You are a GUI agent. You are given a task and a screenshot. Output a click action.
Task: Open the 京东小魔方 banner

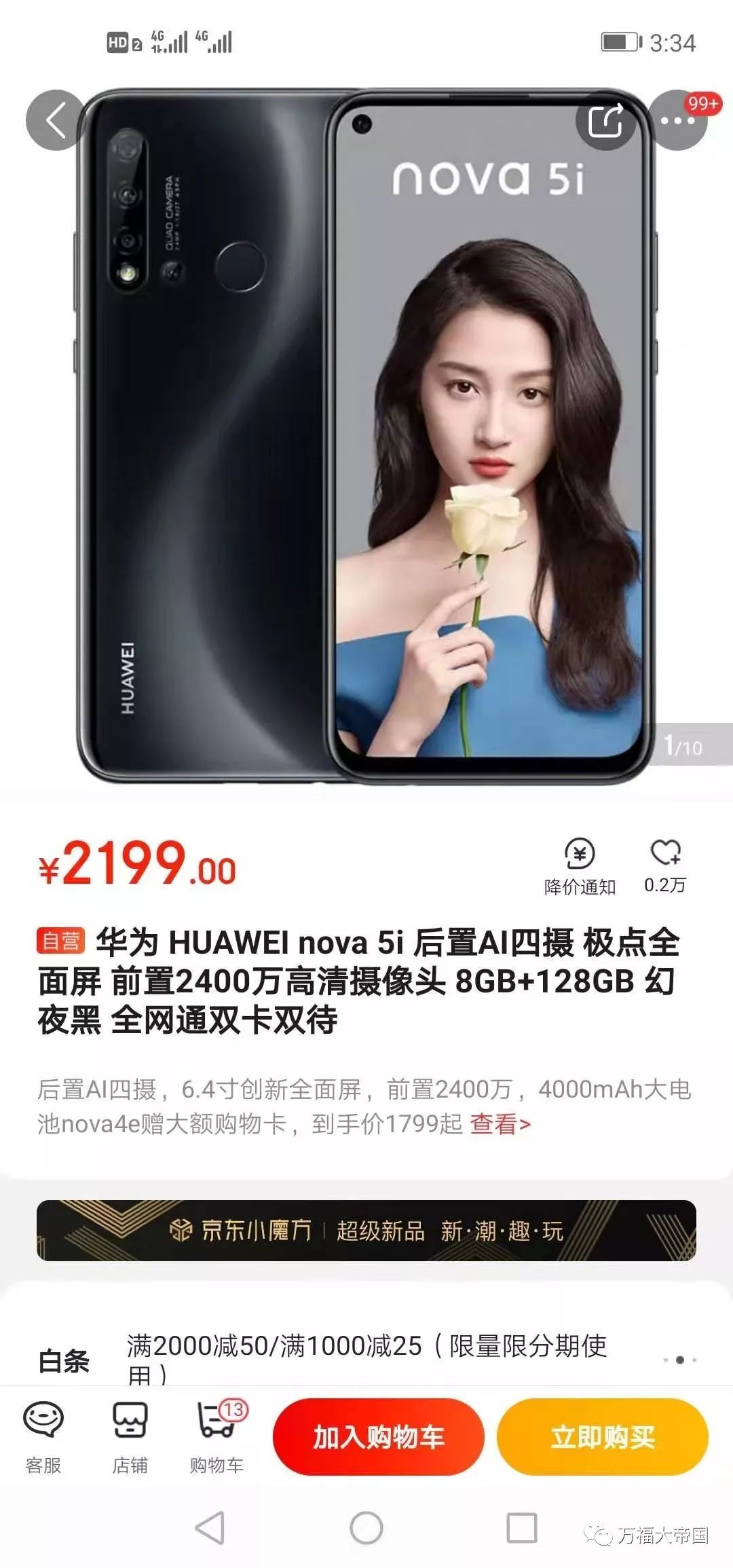click(366, 1231)
